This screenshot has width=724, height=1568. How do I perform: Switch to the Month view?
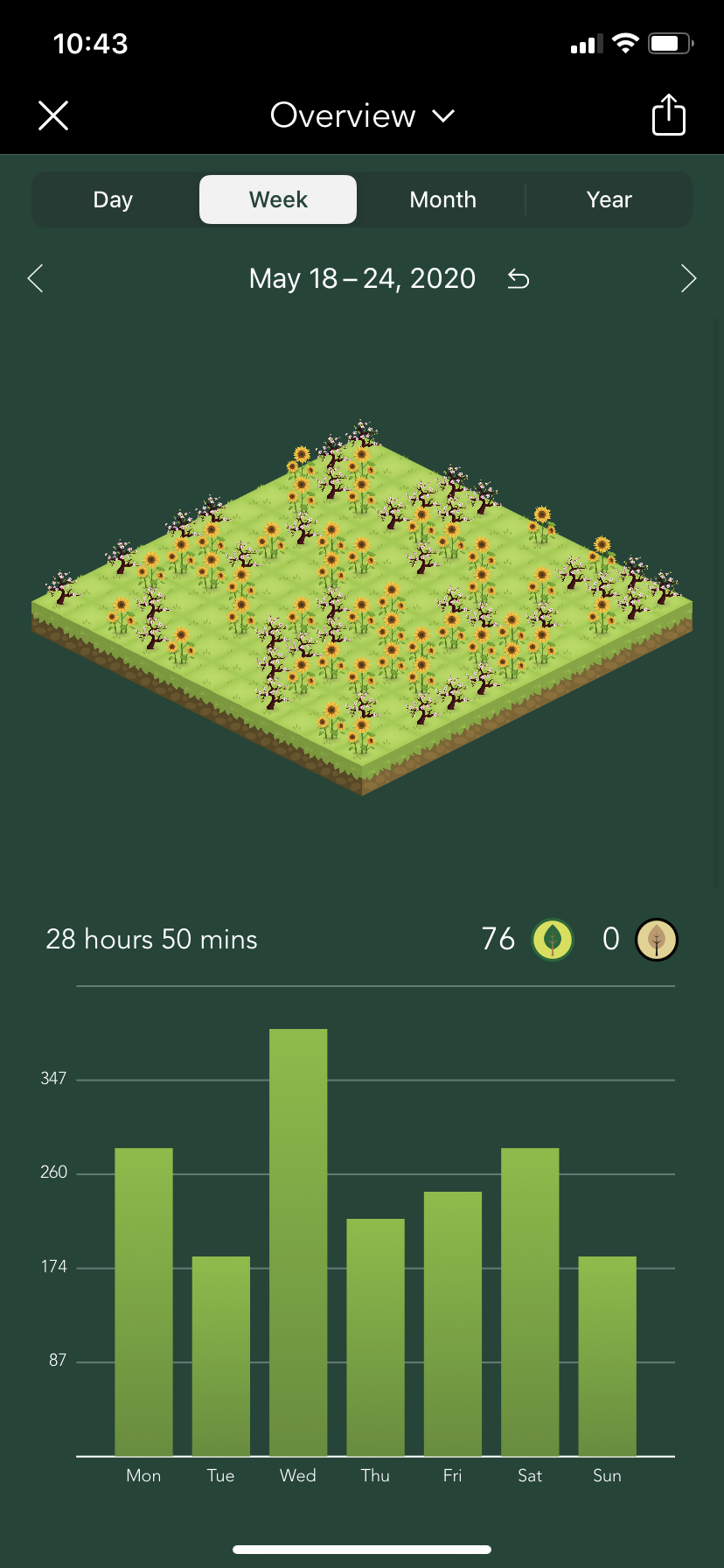(442, 199)
